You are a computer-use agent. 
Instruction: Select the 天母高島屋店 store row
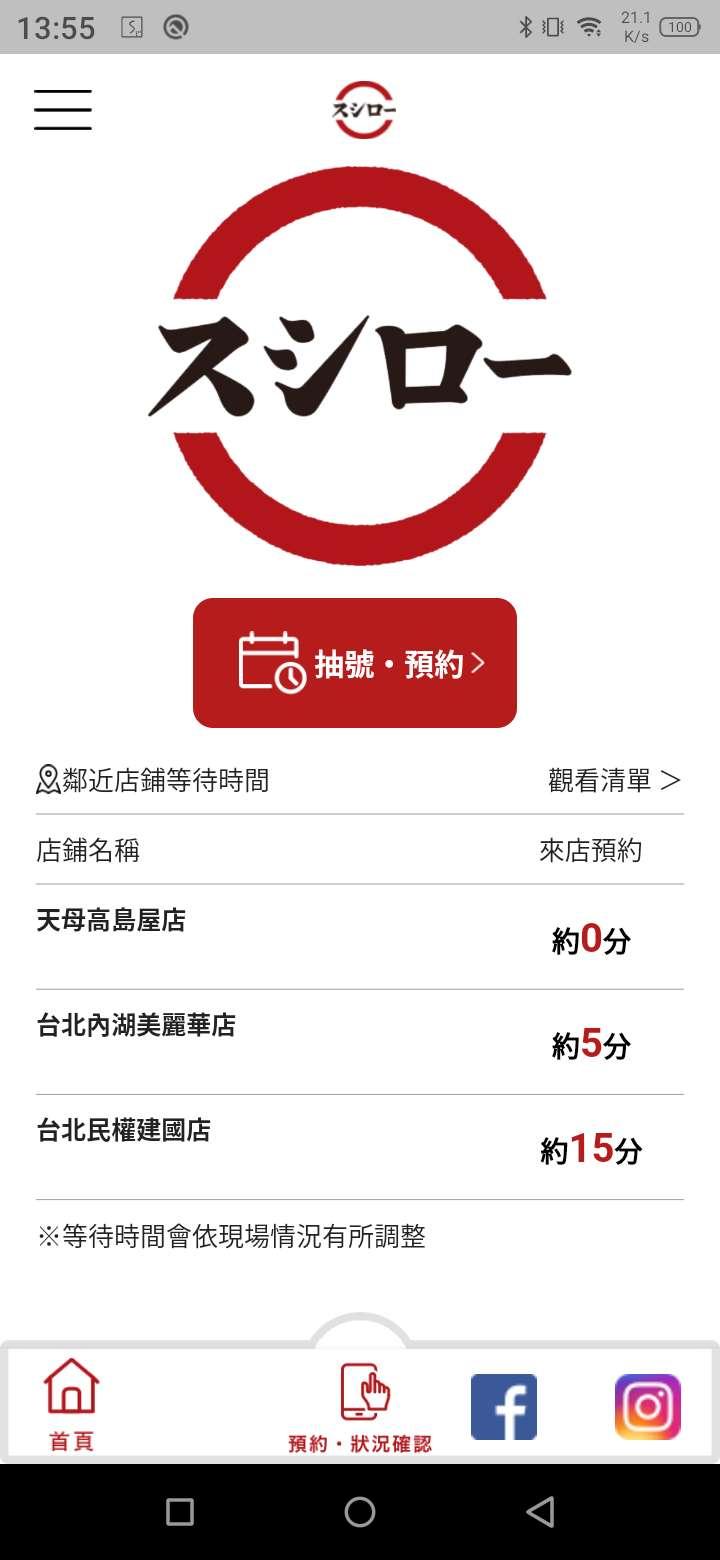pos(360,937)
